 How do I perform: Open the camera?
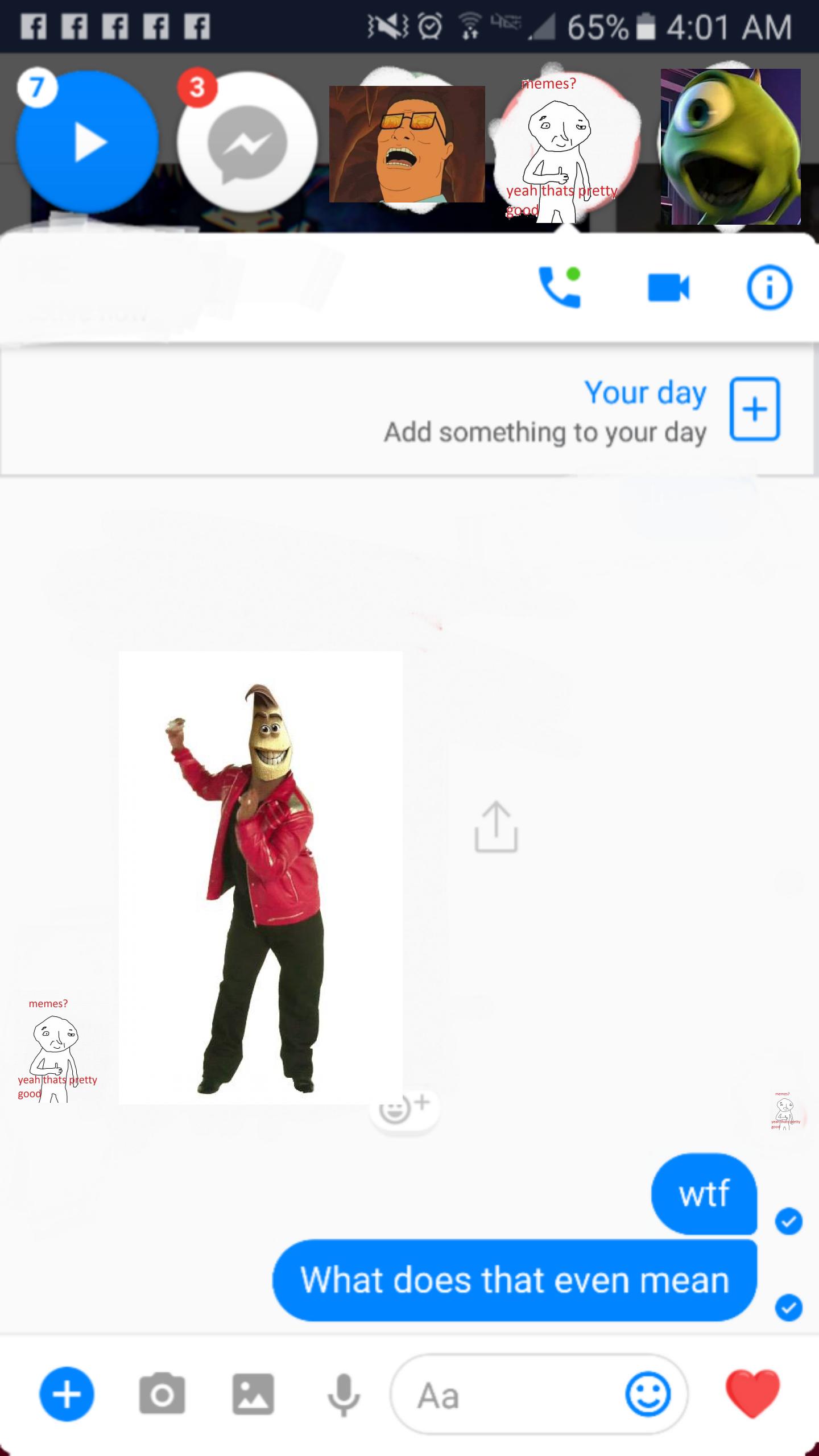tap(162, 1394)
